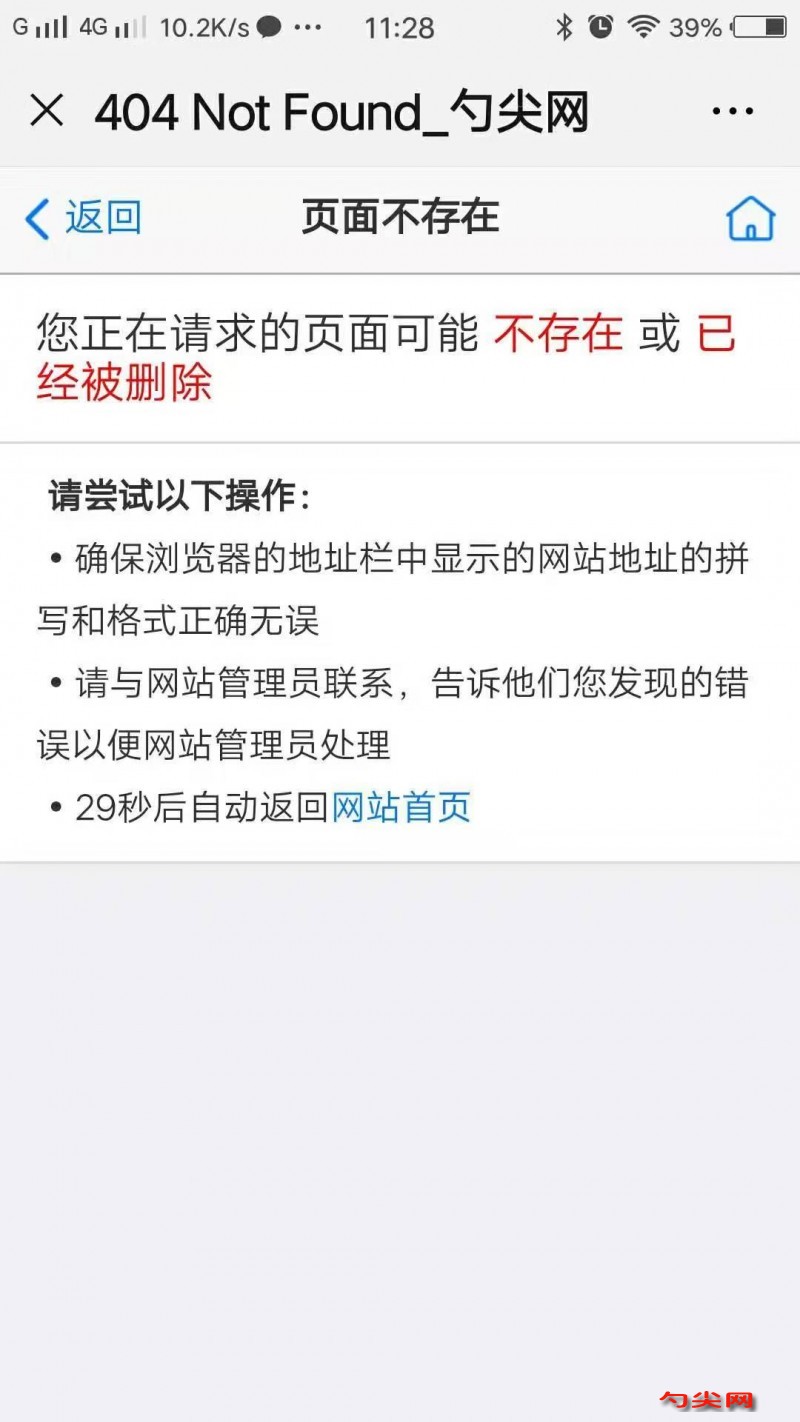Open the more options menu (three dots)
The image size is (800, 1422).
pyautogui.click(x=731, y=111)
